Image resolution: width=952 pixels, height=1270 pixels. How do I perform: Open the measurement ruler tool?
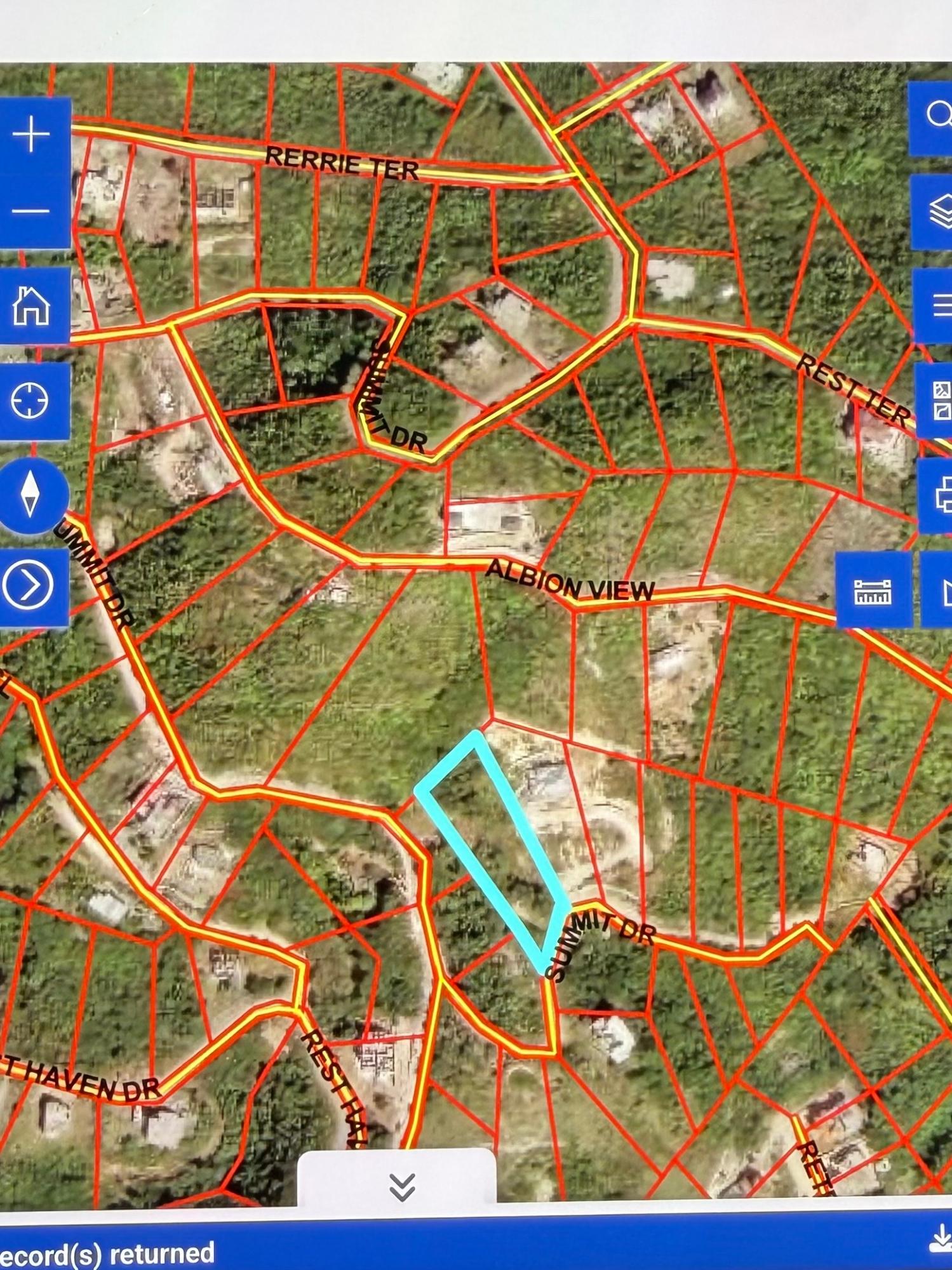873,591
